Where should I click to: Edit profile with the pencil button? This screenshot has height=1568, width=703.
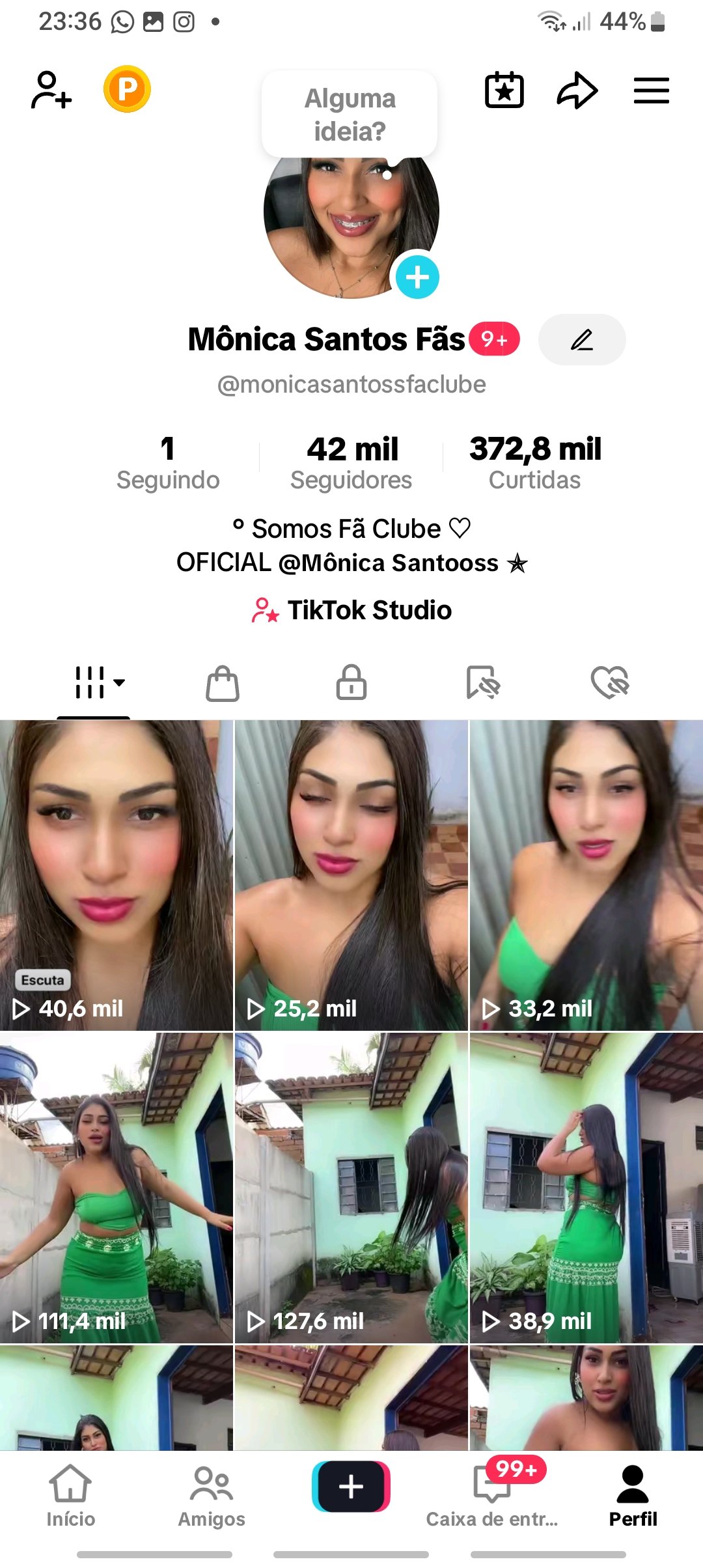click(582, 339)
